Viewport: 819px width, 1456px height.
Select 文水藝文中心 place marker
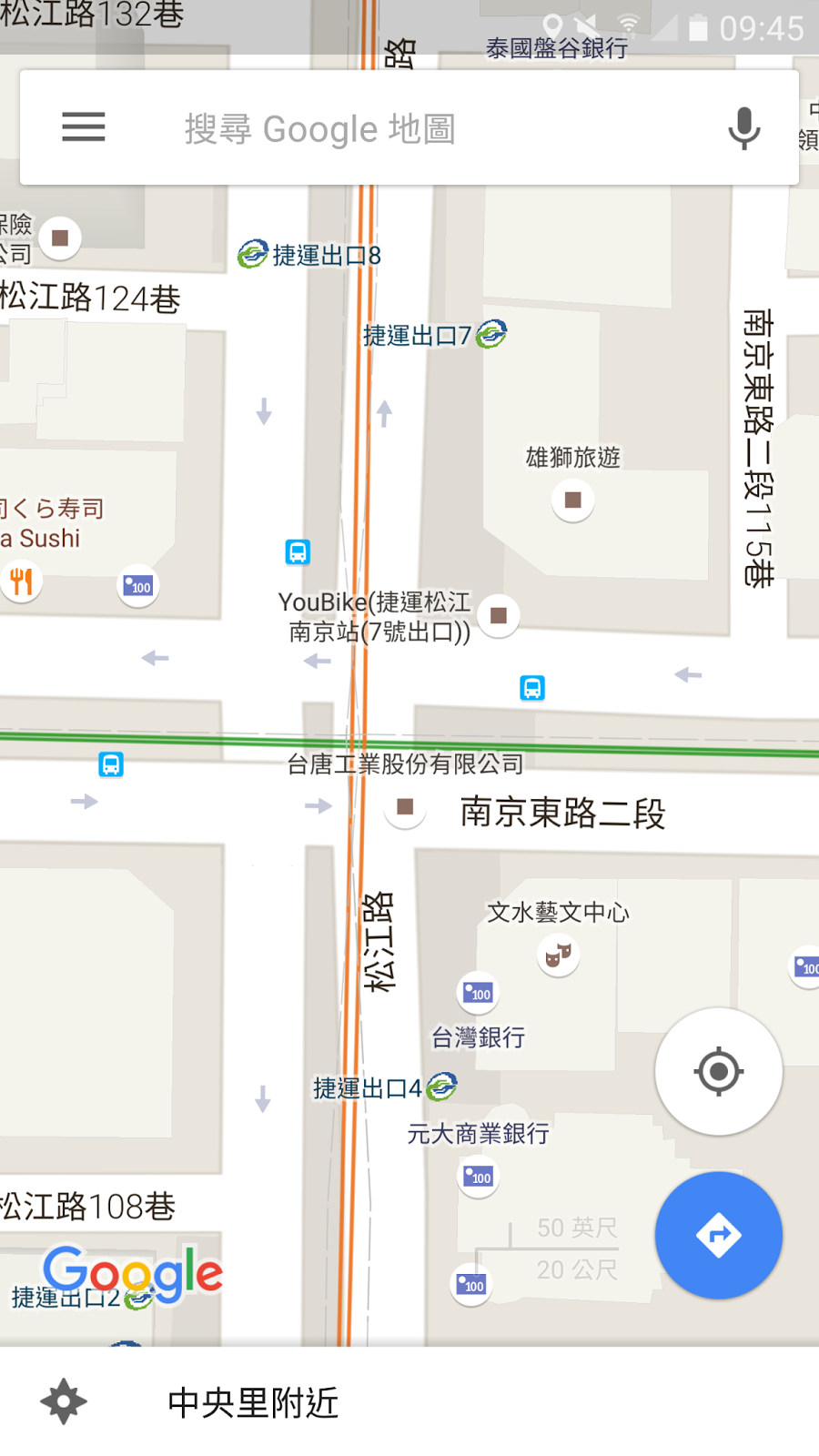coord(558,955)
